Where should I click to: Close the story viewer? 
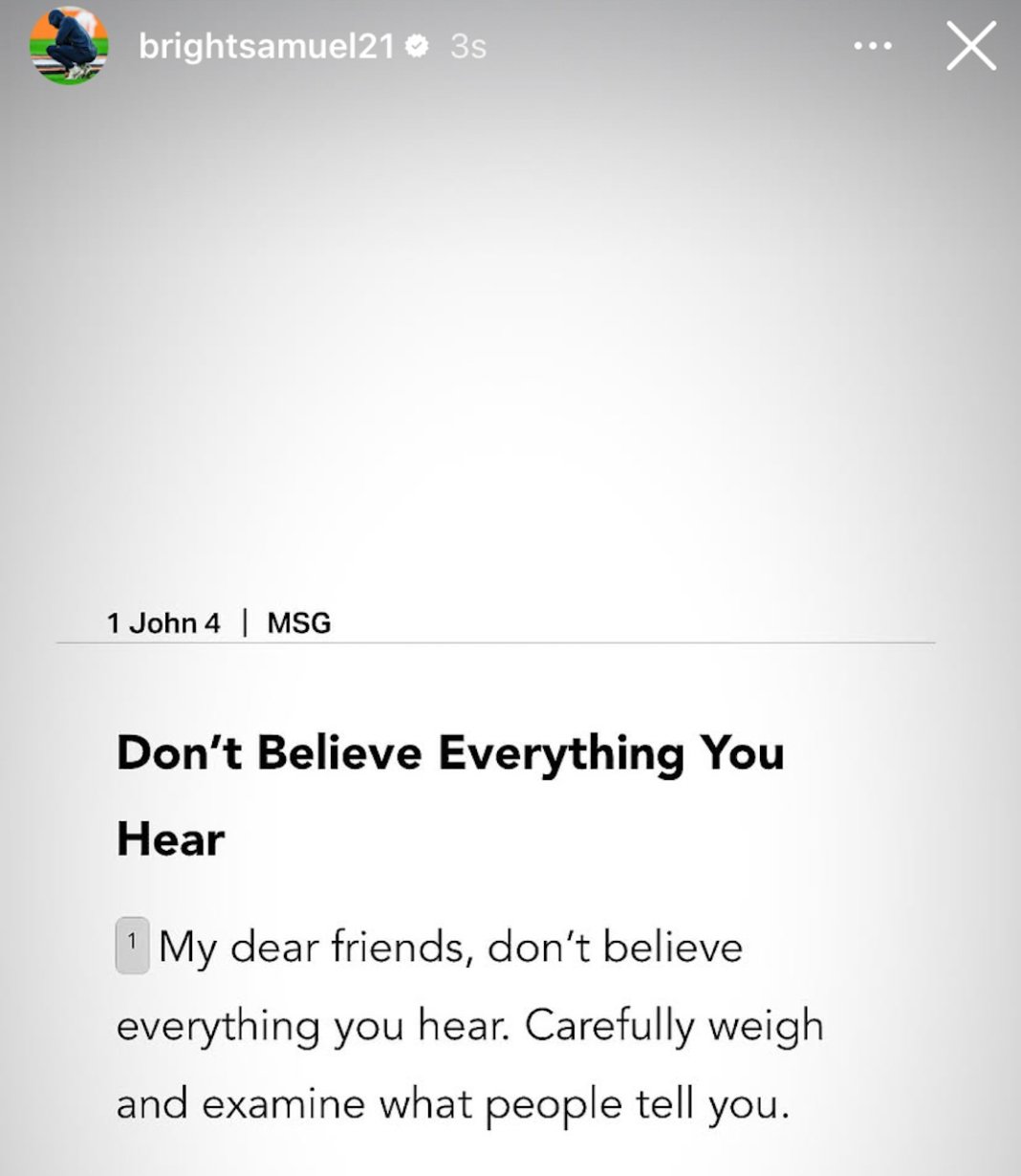[970, 47]
